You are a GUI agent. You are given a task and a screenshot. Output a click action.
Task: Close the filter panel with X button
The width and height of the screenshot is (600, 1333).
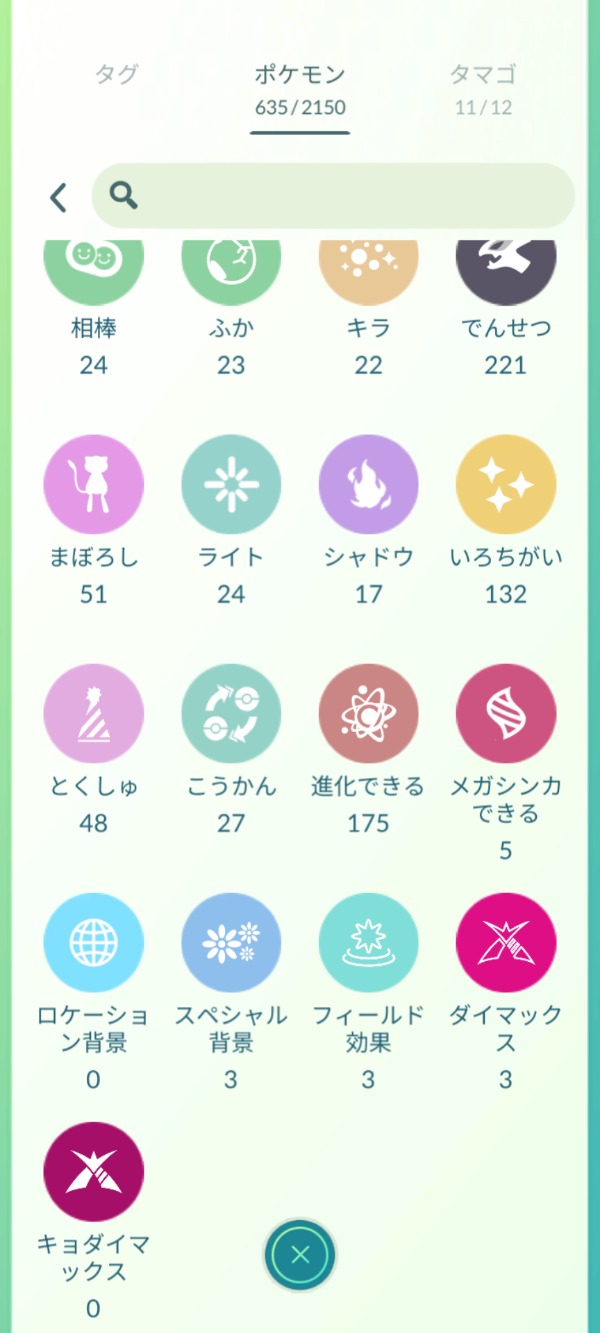click(x=300, y=1254)
